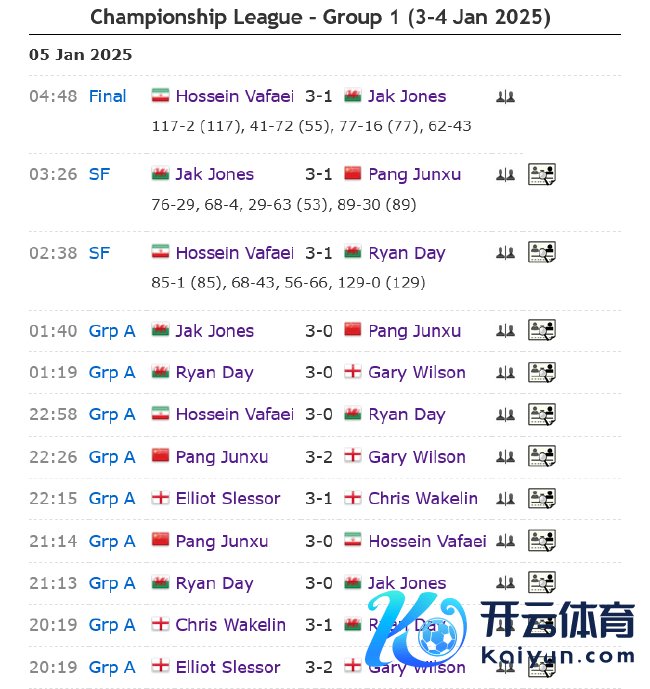Open Ryan Day's profile in the 02:38 semi-final
Viewport: 650px width, 689px height.
point(407,253)
